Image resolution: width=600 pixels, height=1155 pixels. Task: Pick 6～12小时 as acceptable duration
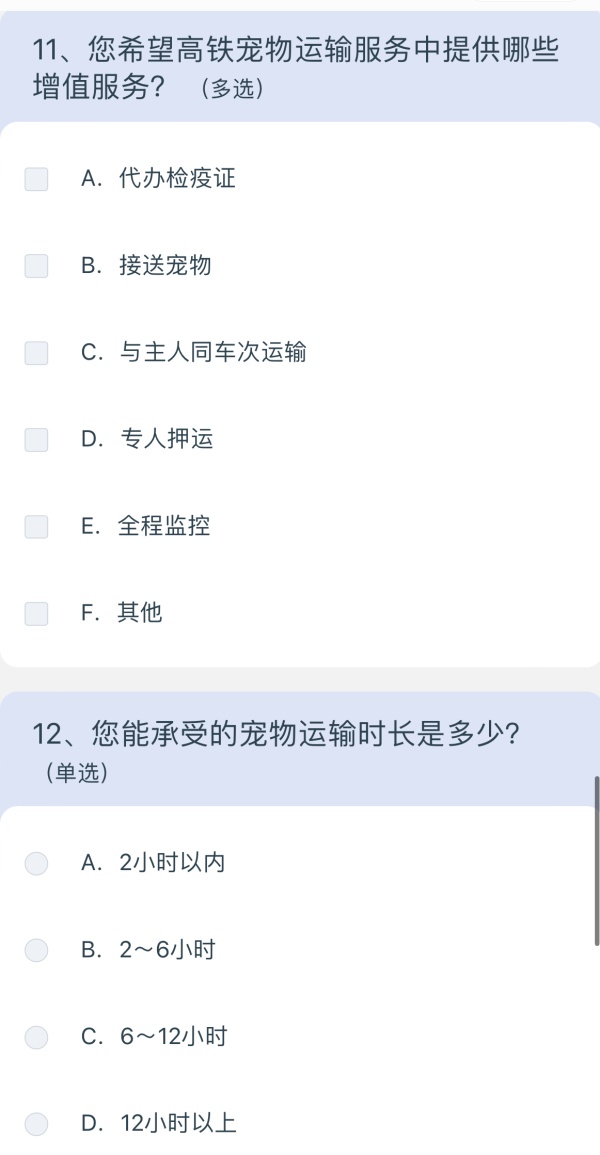pyautogui.click(x=37, y=1037)
